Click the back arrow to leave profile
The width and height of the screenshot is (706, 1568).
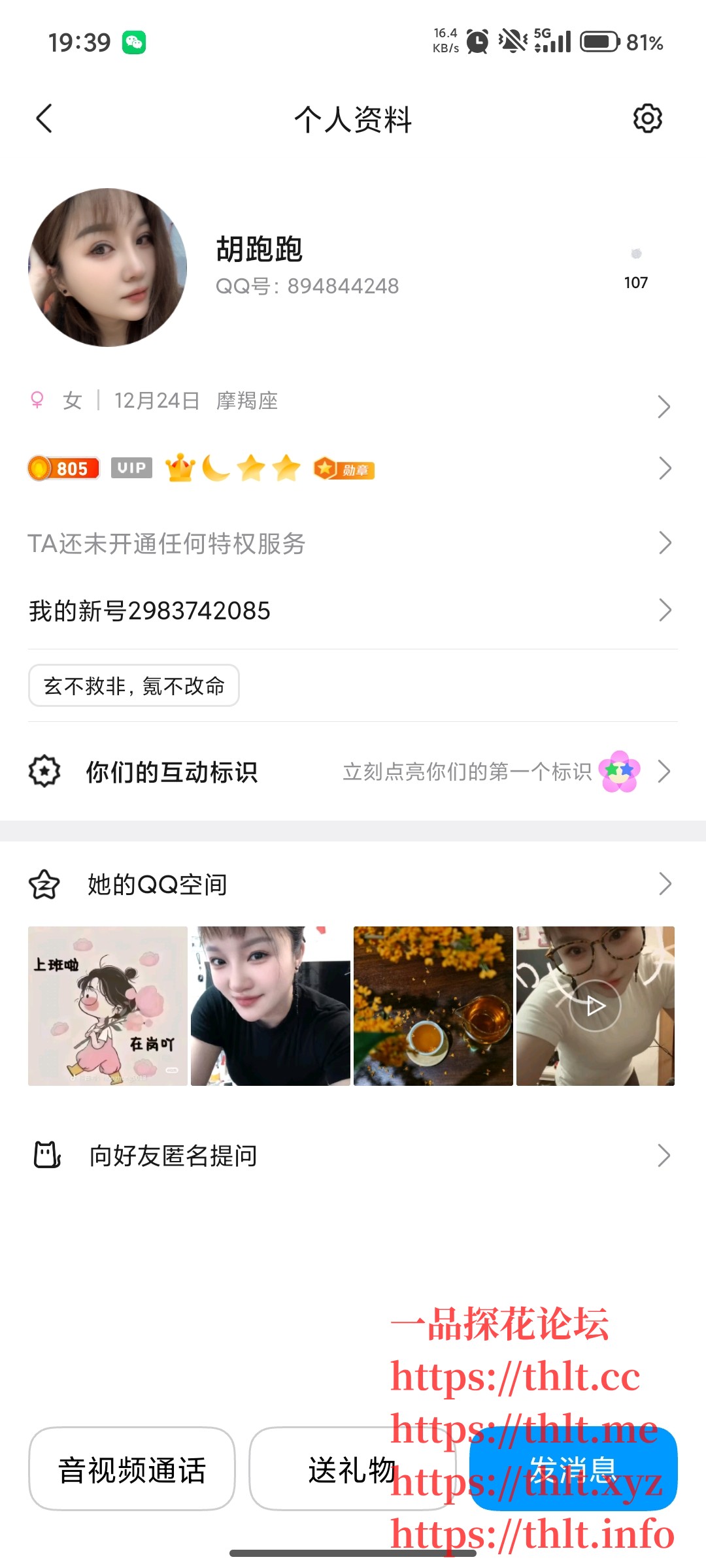click(x=43, y=119)
